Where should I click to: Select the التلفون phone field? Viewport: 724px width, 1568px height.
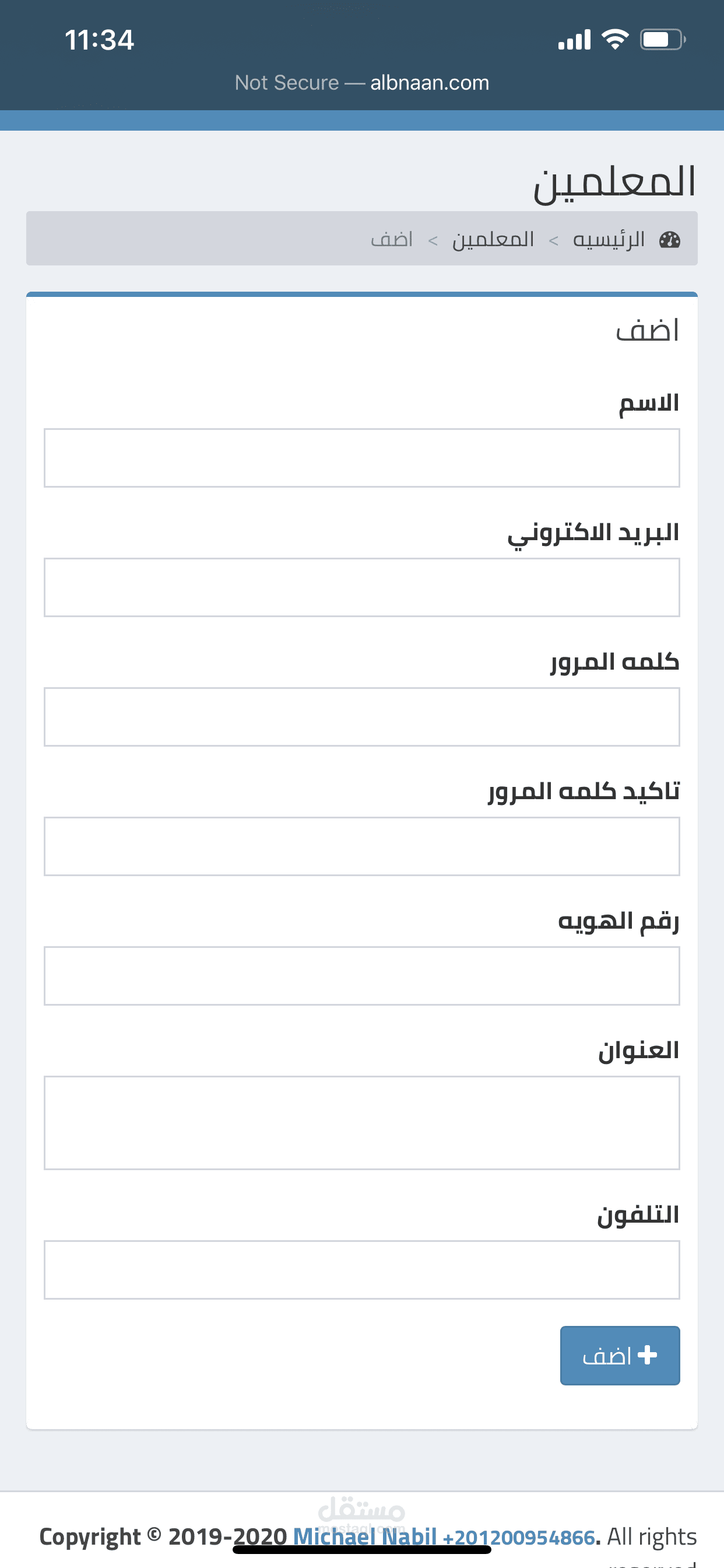coord(361,1270)
